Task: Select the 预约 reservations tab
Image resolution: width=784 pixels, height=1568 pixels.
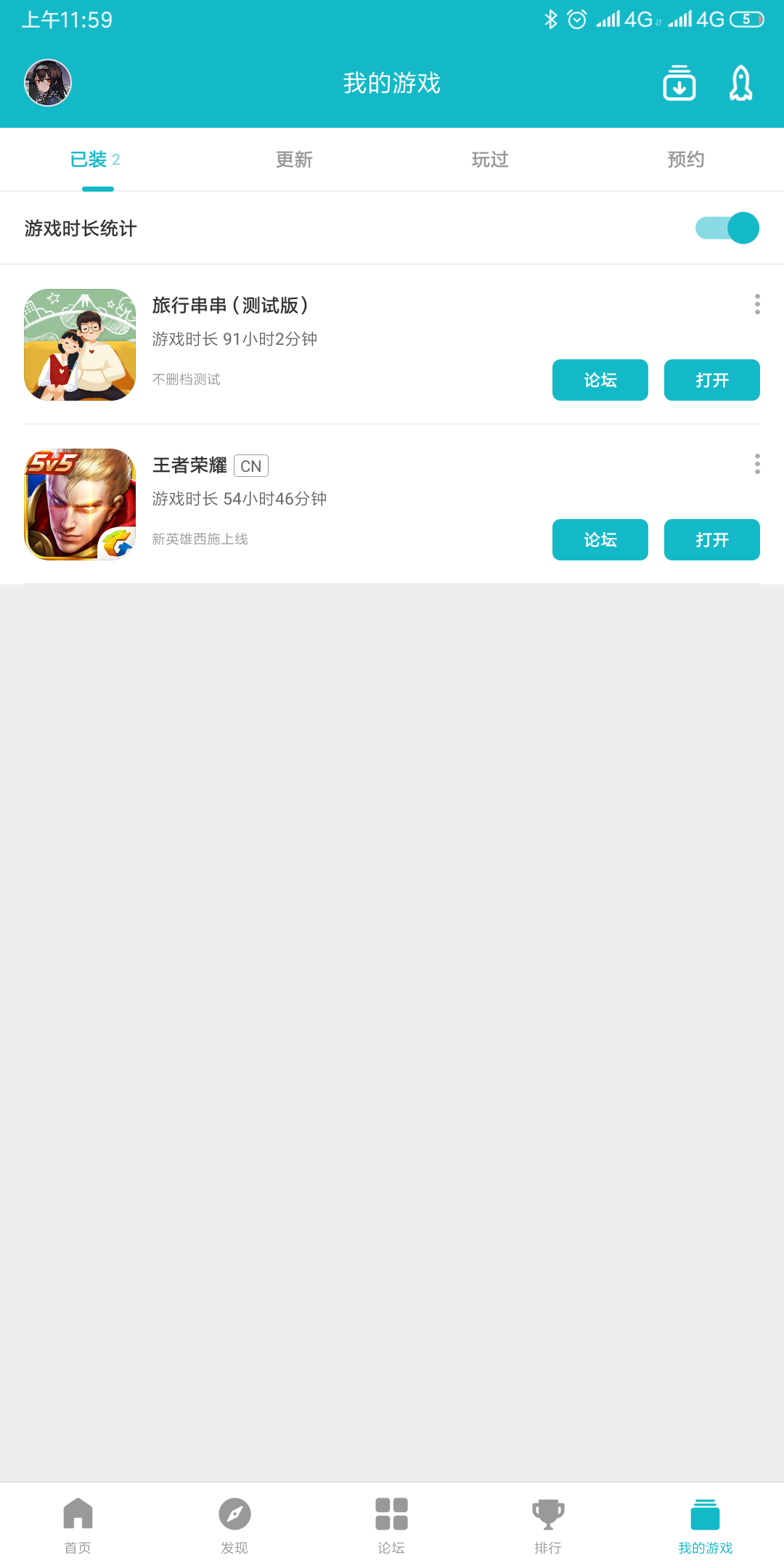Action: pyautogui.click(x=686, y=159)
